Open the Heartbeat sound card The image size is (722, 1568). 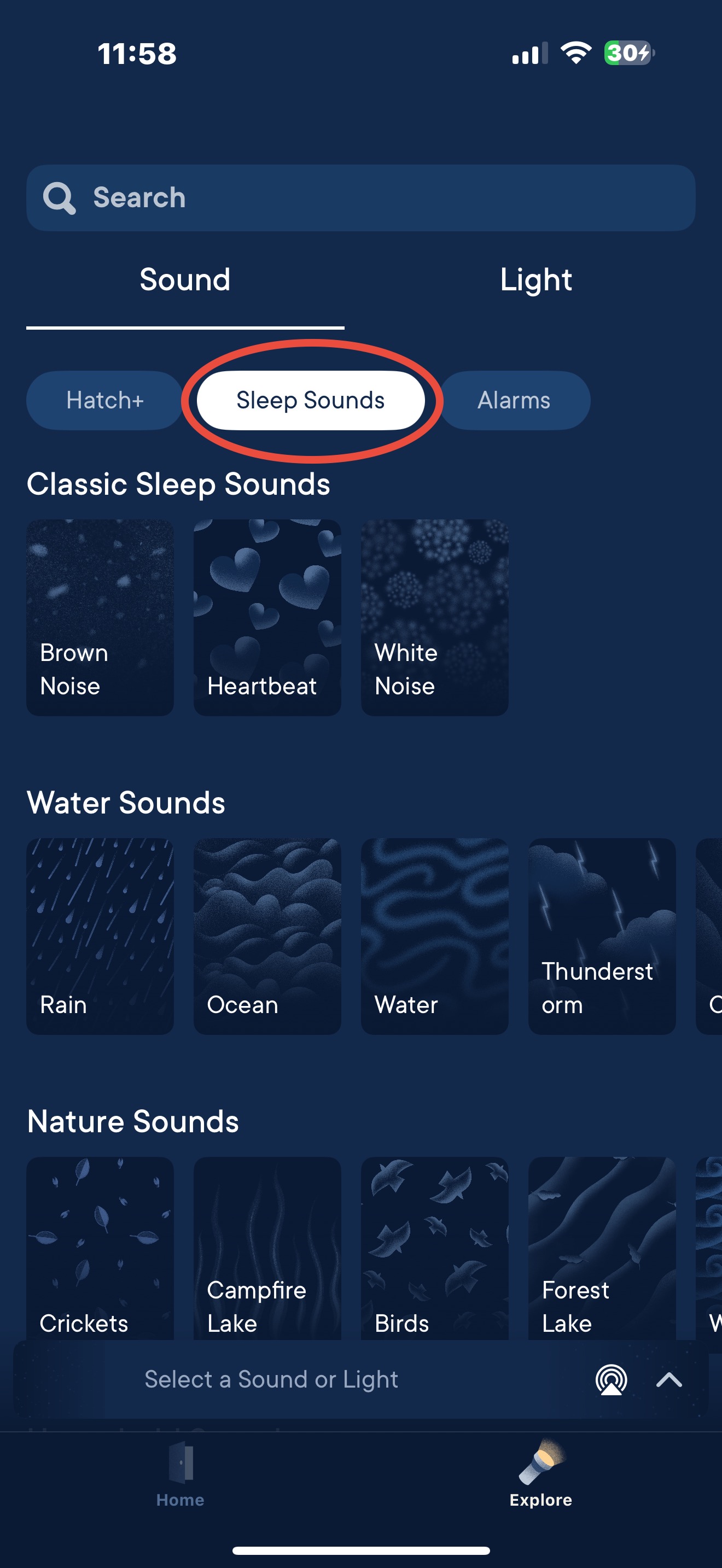click(x=267, y=617)
